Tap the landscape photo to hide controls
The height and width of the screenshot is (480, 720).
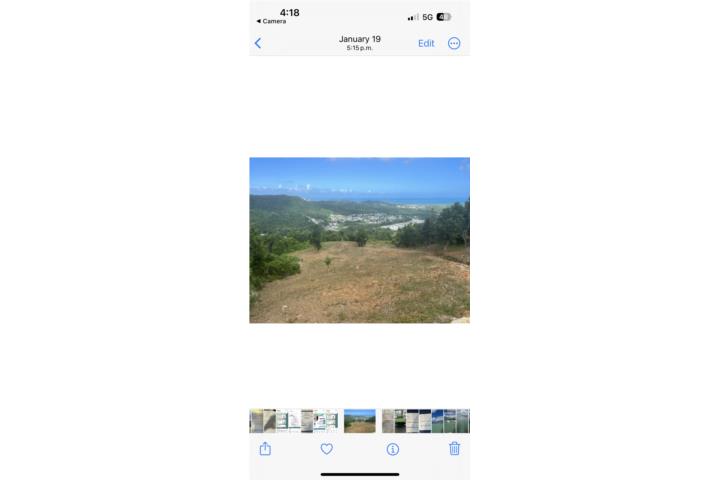359,240
